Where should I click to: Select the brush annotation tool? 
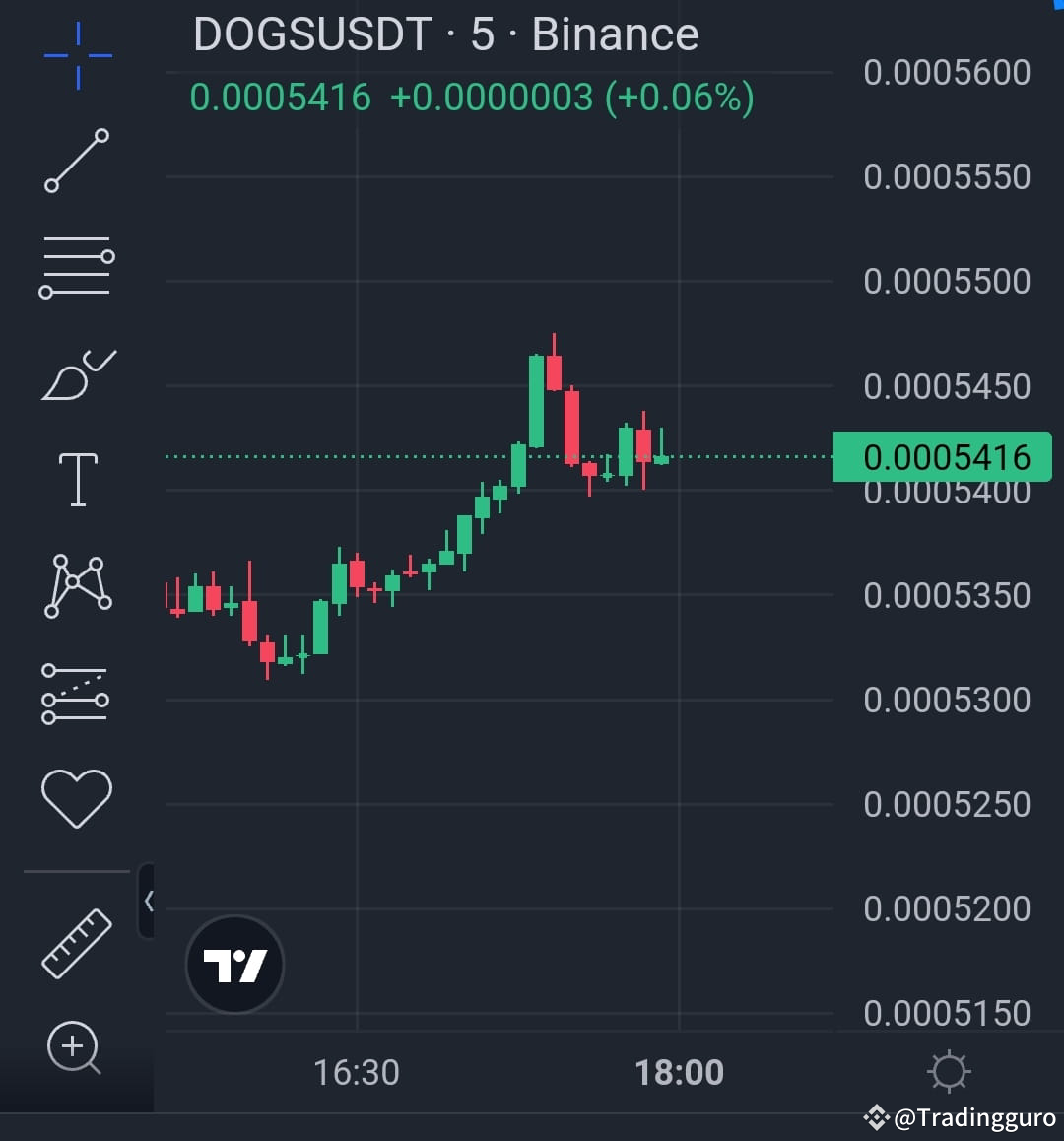[x=76, y=372]
